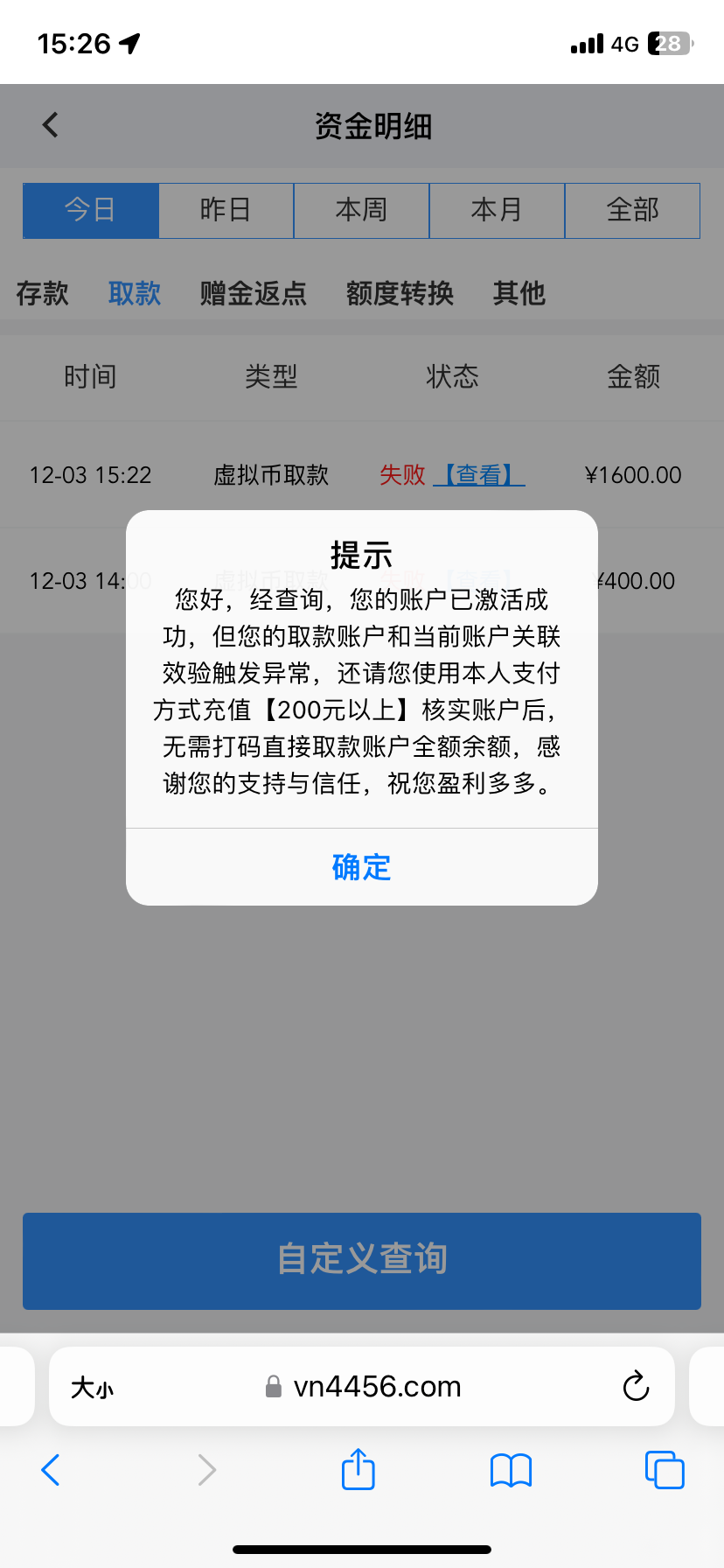Confirm the dialog with 确定
The height and width of the screenshot is (1568, 724).
coord(361,867)
